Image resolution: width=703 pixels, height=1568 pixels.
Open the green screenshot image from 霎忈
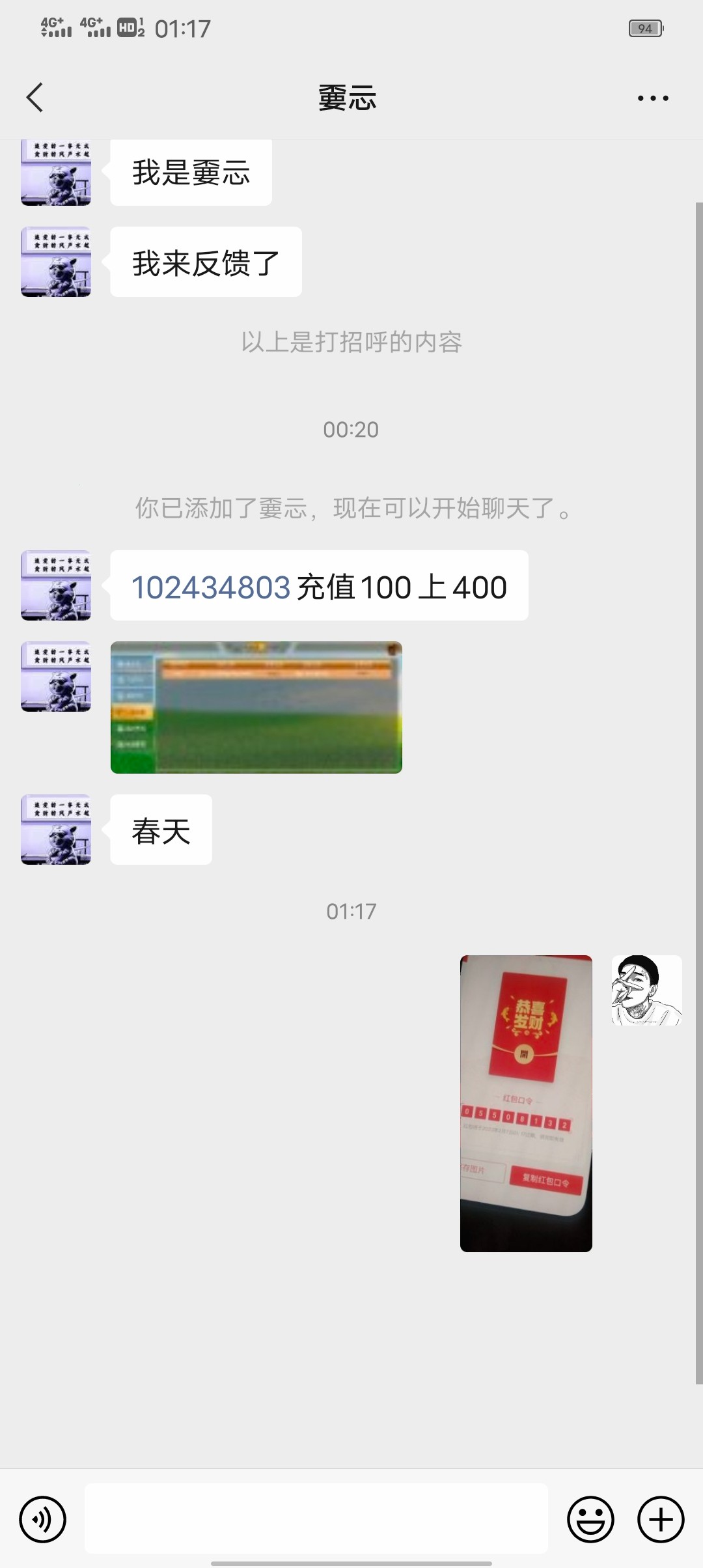click(x=256, y=707)
